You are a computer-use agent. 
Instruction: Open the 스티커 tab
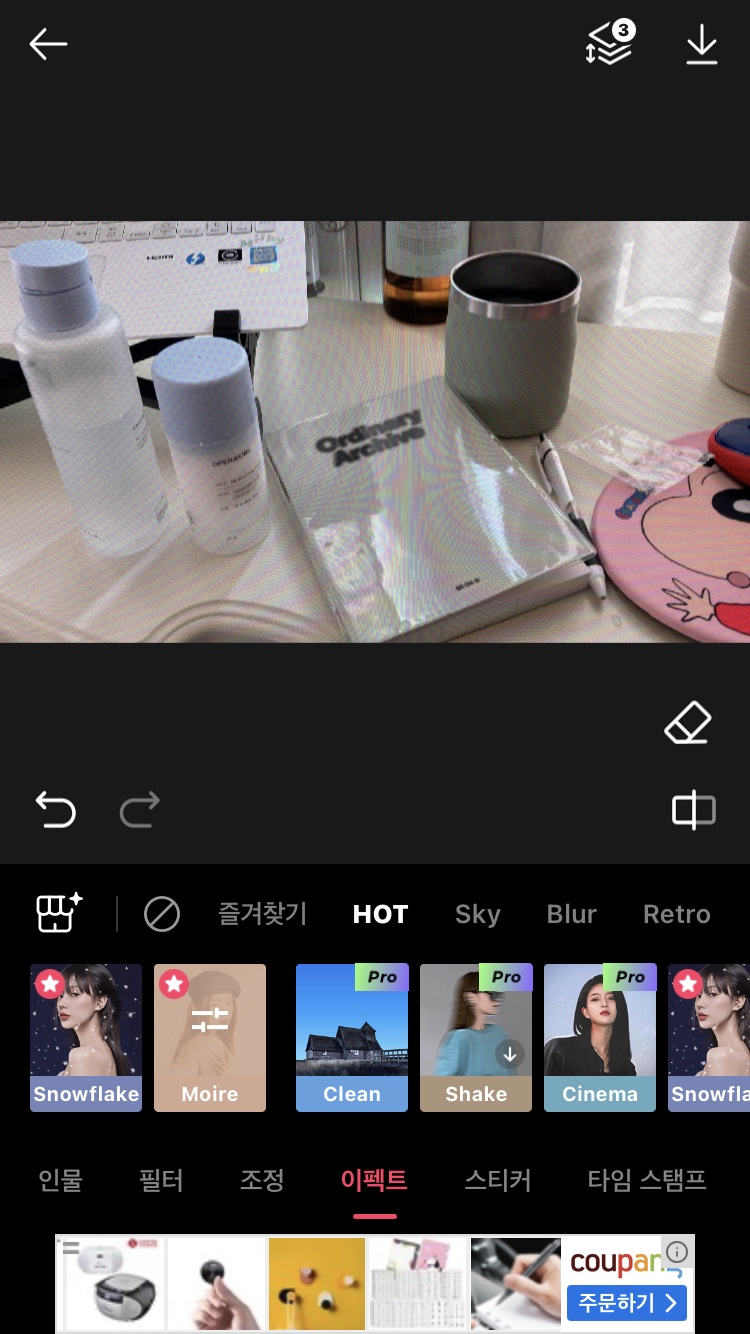(497, 1180)
